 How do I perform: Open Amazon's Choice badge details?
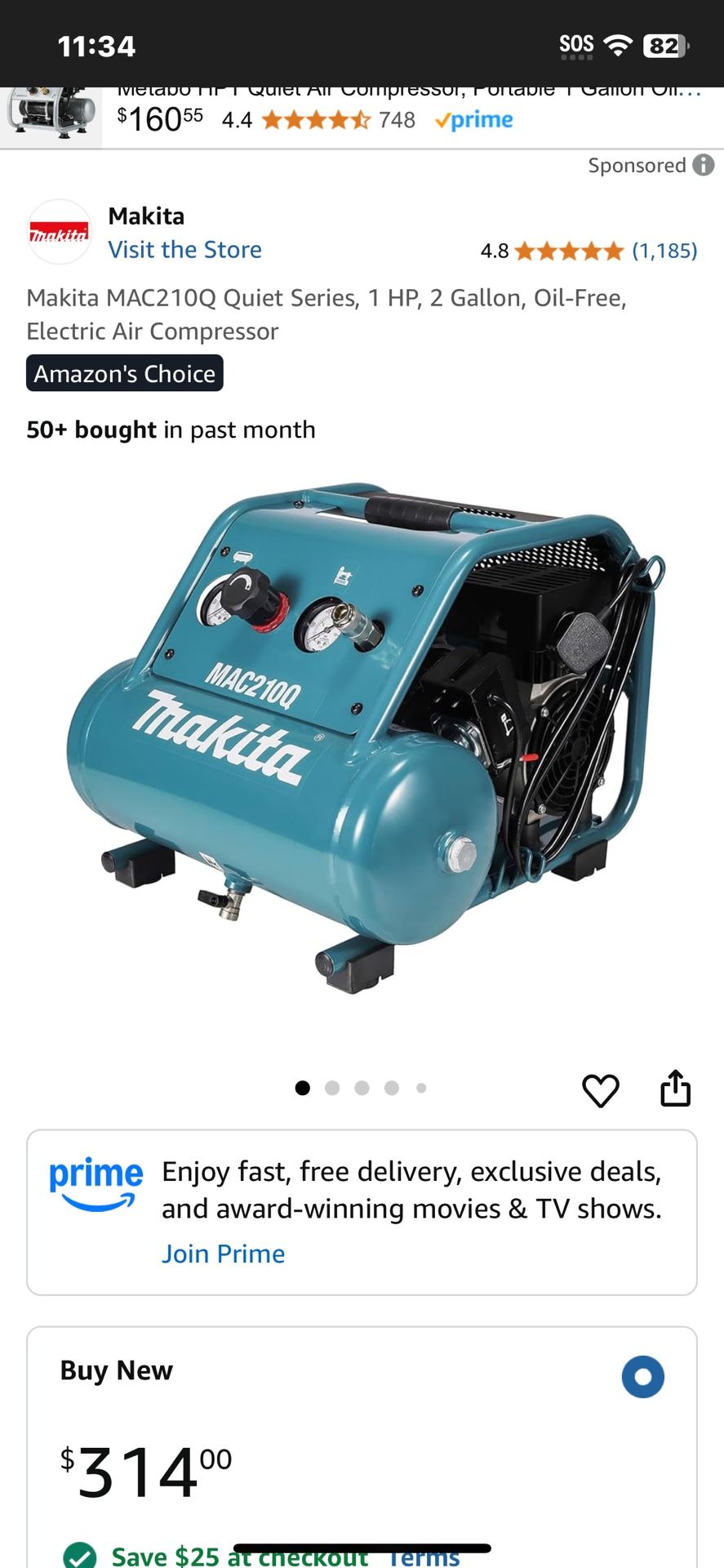click(125, 373)
